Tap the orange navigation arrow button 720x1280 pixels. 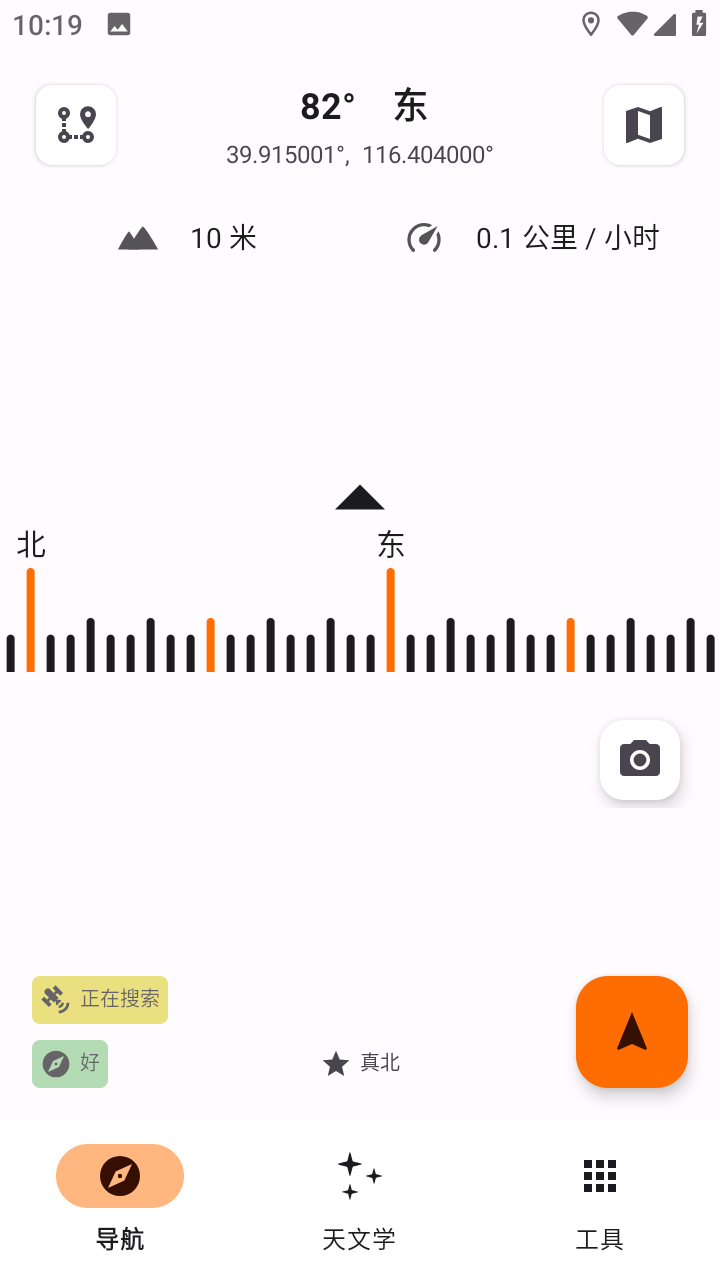pos(631,1032)
